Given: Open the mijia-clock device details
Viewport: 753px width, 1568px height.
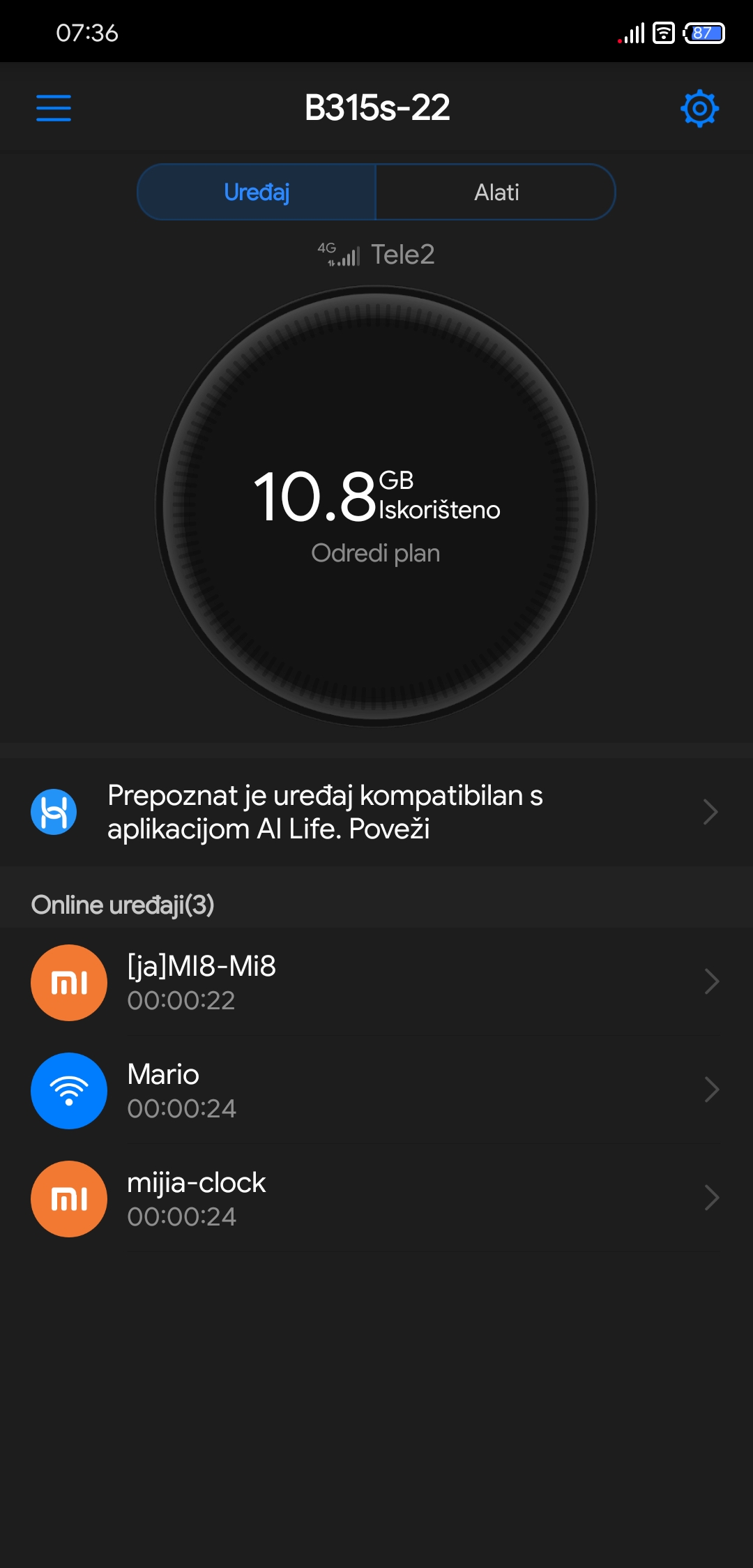Looking at the screenshot, I should click(376, 1198).
